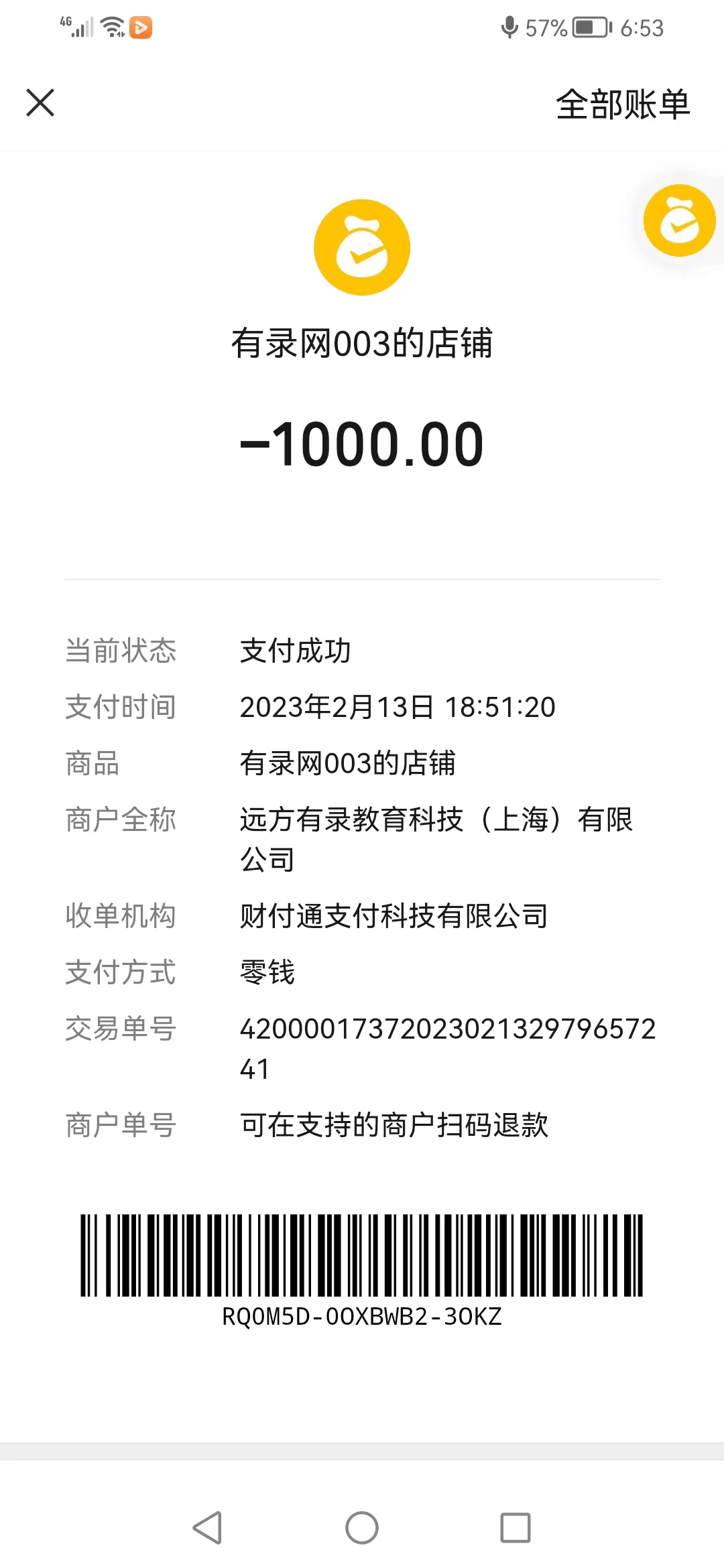Close the payment details page
724x1568 pixels.
point(40,103)
